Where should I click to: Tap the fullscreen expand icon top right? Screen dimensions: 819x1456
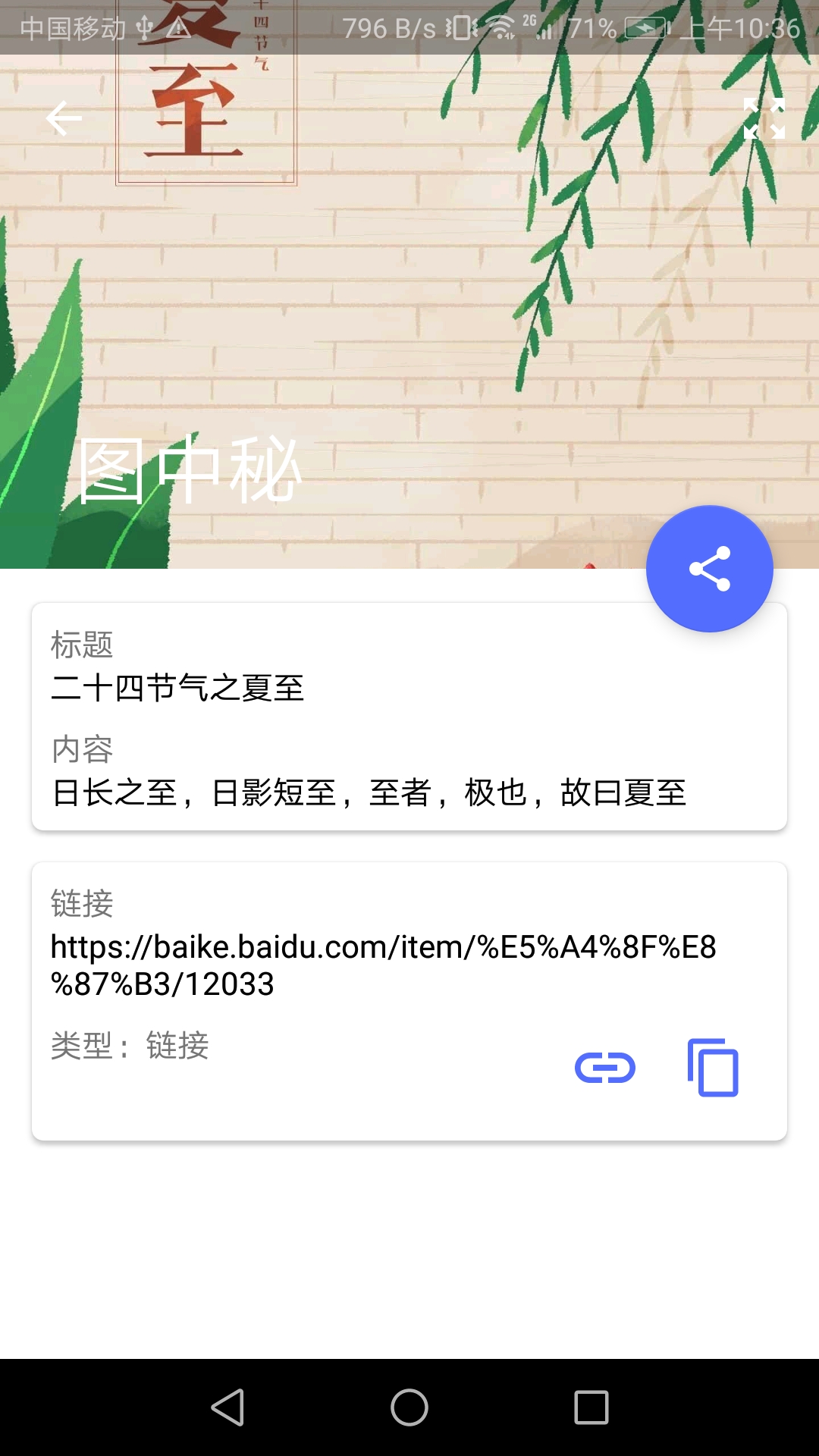point(766,118)
